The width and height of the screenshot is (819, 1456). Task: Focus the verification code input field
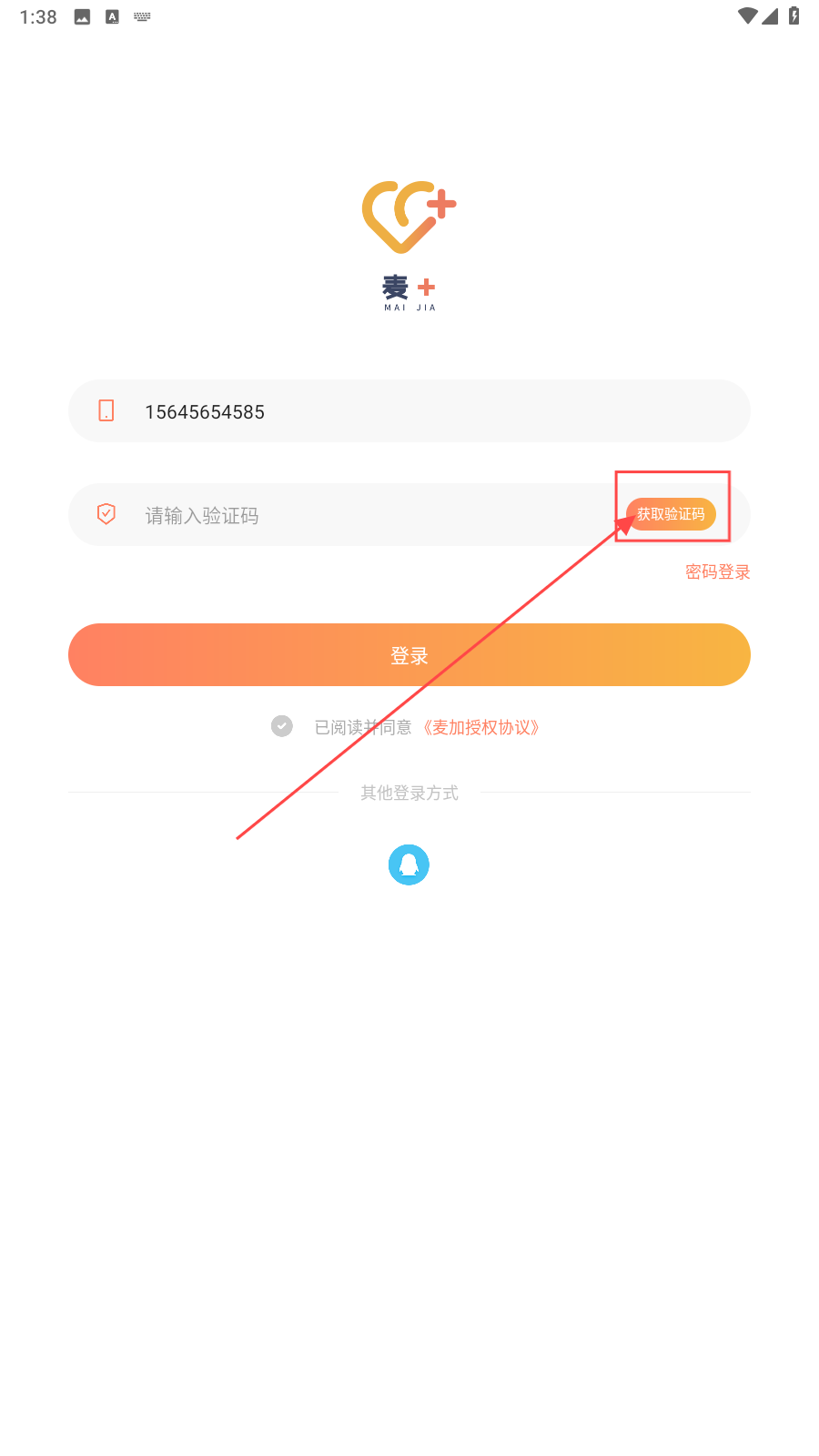click(x=346, y=515)
